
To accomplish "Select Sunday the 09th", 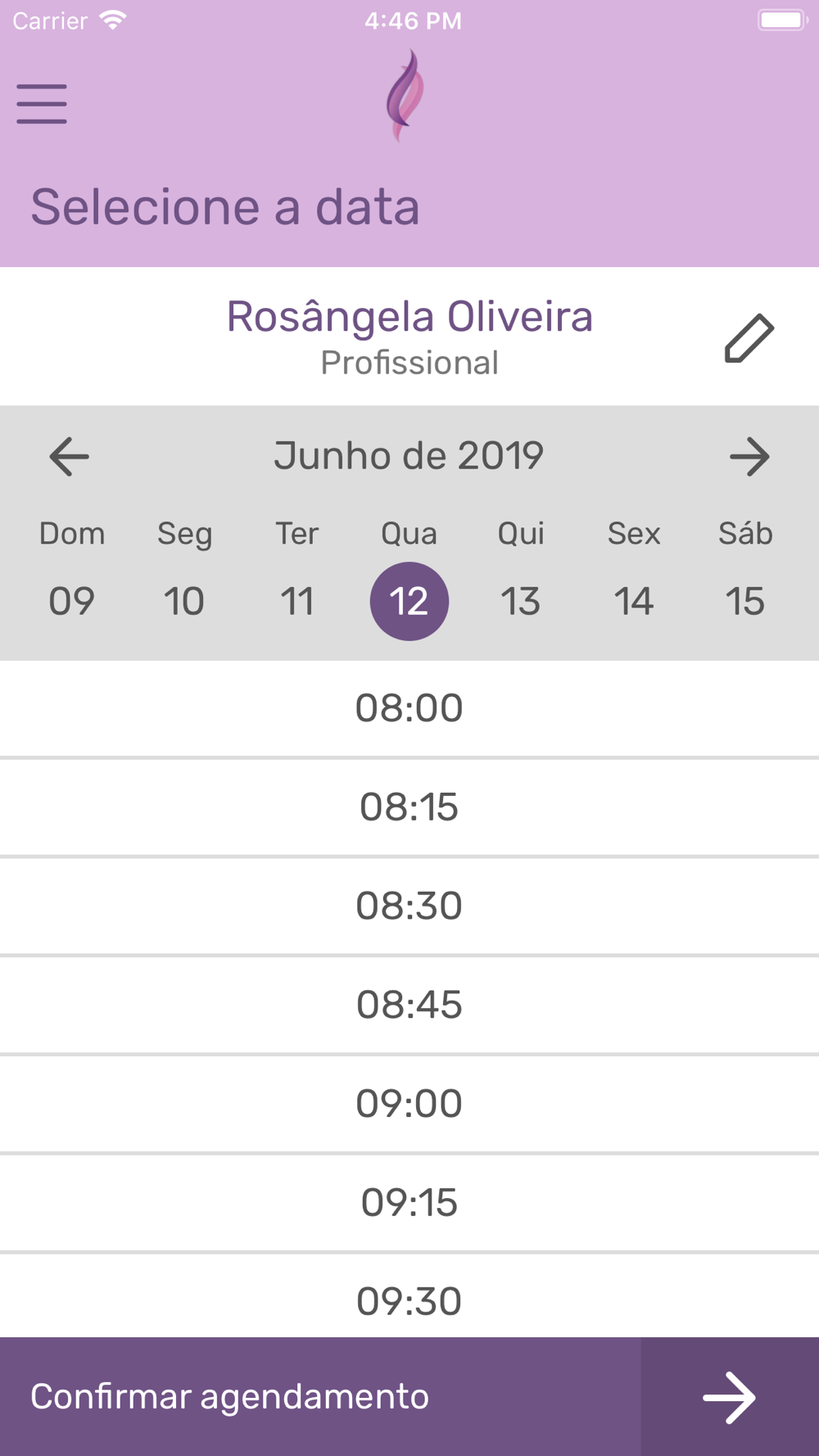I will [72, 601].
